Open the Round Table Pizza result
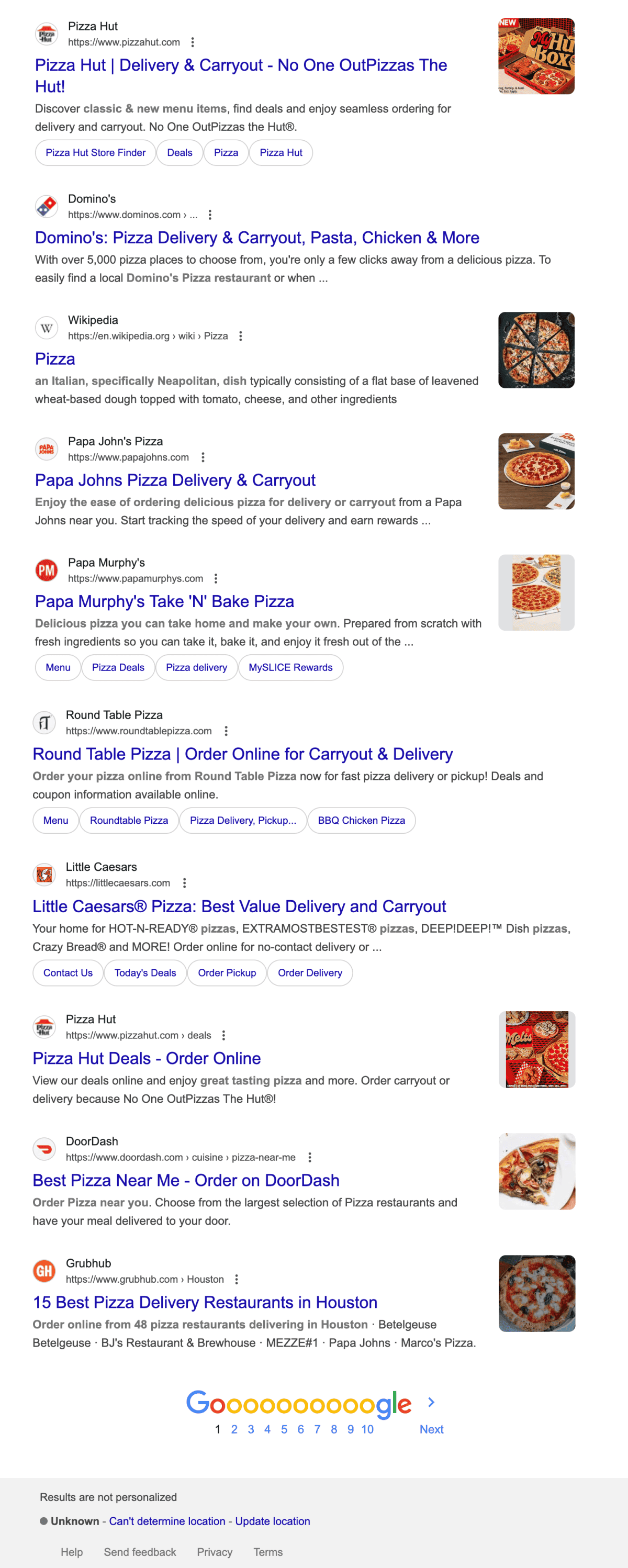The width and height of the screenshot is (628, 1568). coord(242,754)
